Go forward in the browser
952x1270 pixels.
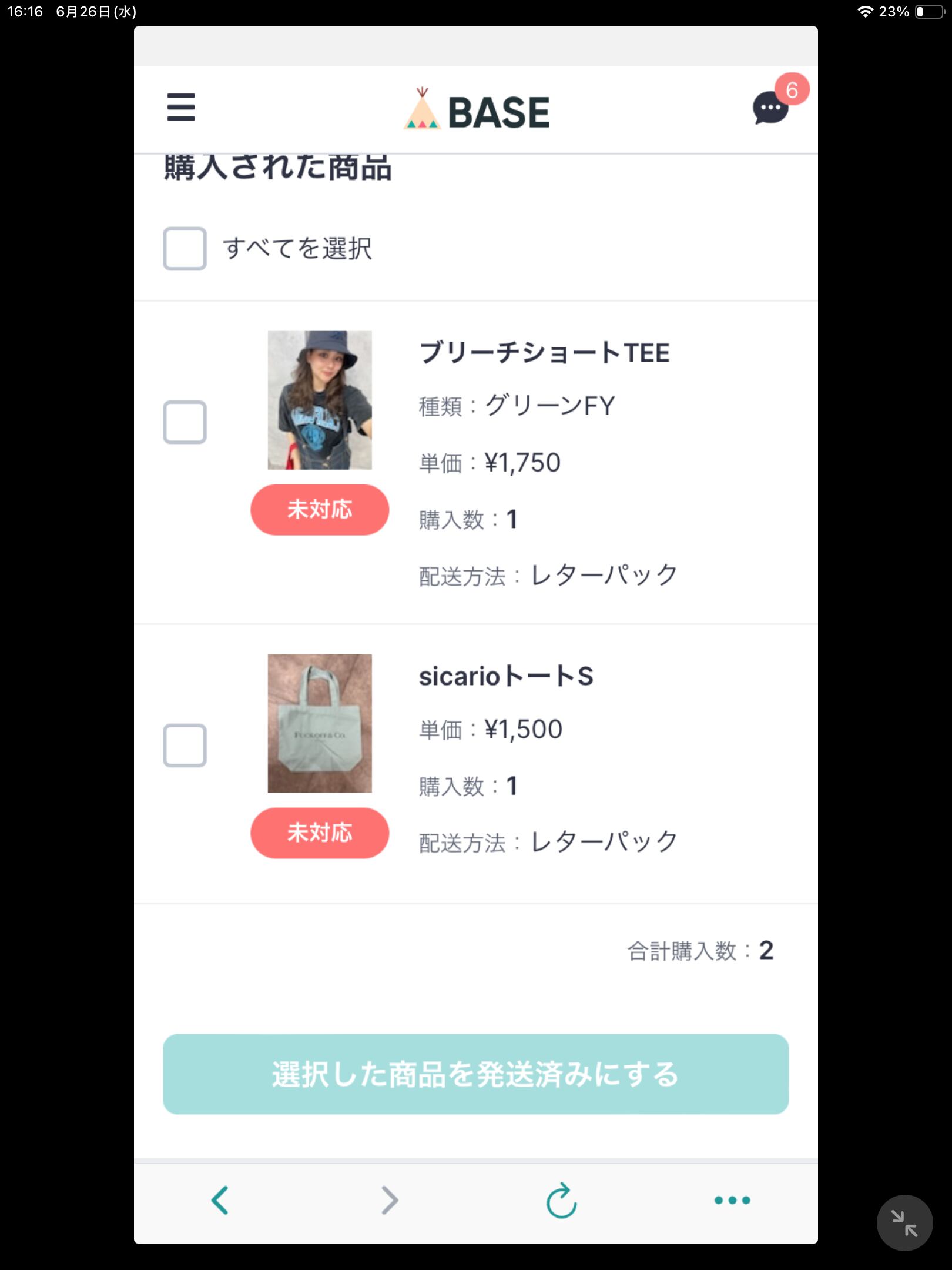click(x=390, y=1200)
